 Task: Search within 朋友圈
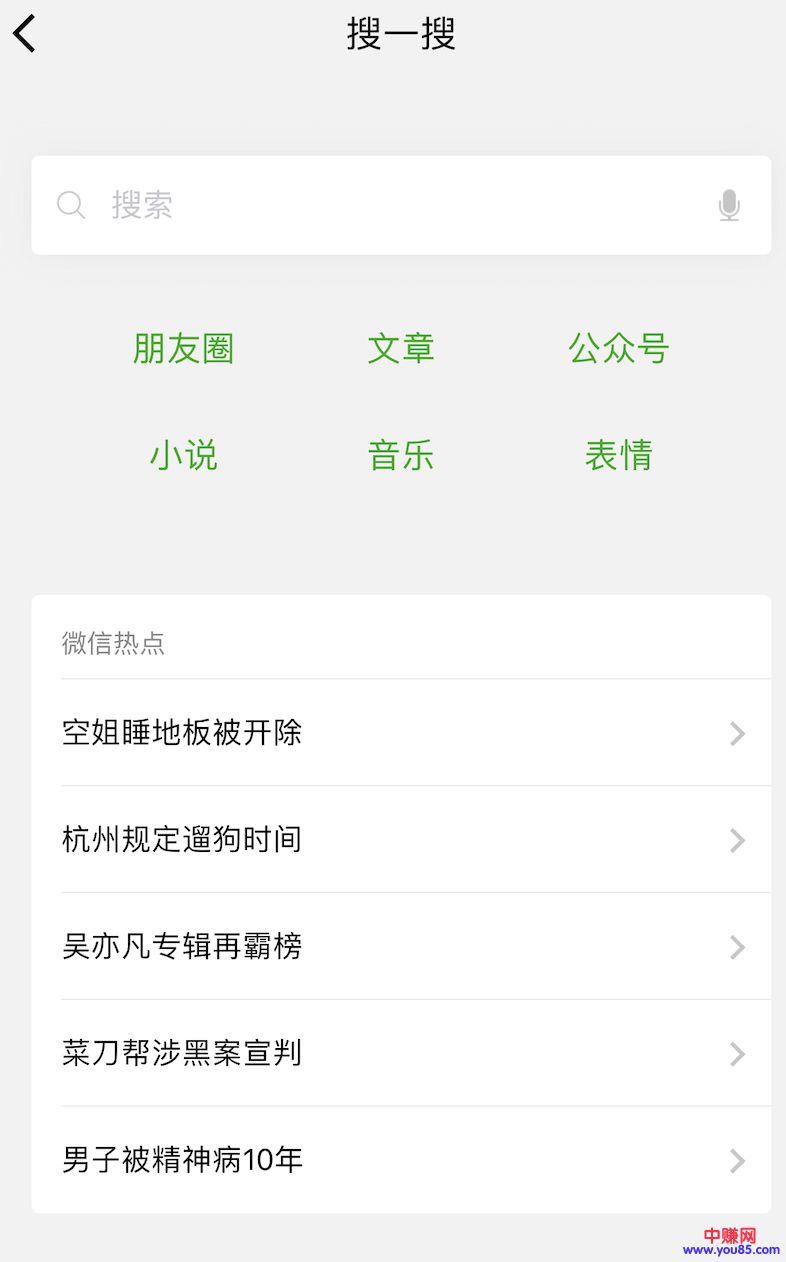[x=183, y=349]
